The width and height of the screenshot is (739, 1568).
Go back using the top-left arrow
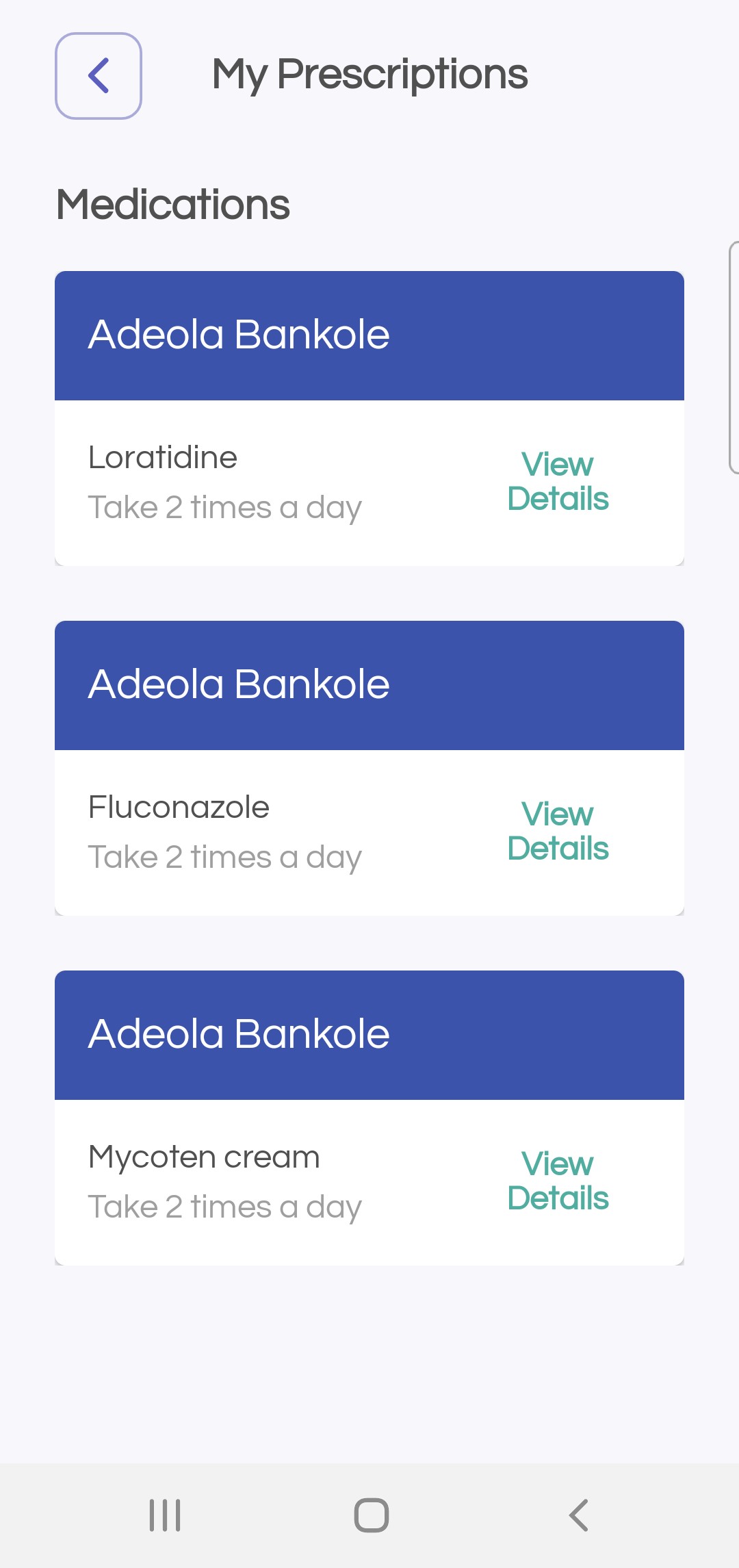[x=99, y=76]
